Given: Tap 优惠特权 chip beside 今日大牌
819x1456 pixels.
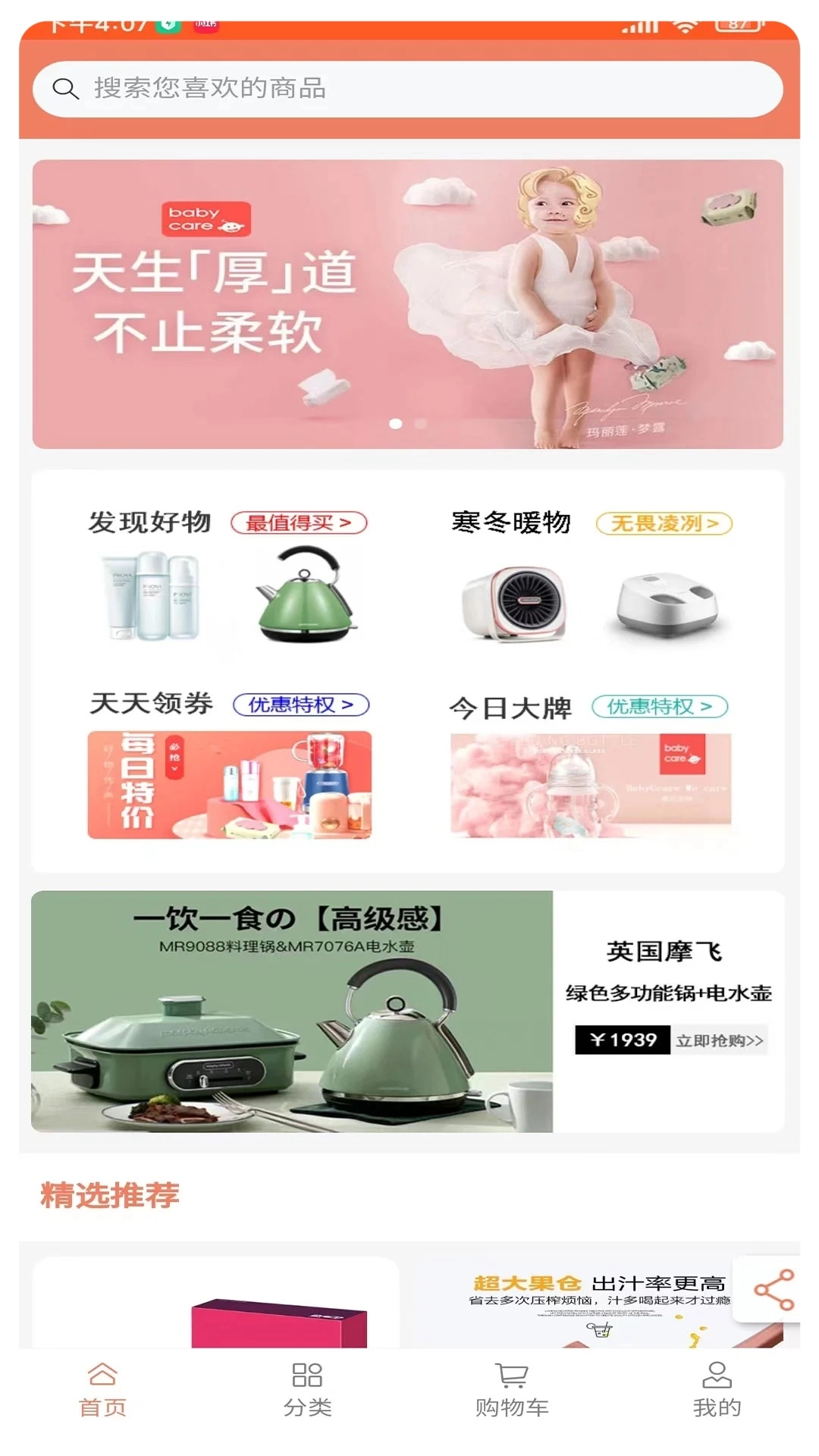Looking at the screenshot, I should point(659,707).
